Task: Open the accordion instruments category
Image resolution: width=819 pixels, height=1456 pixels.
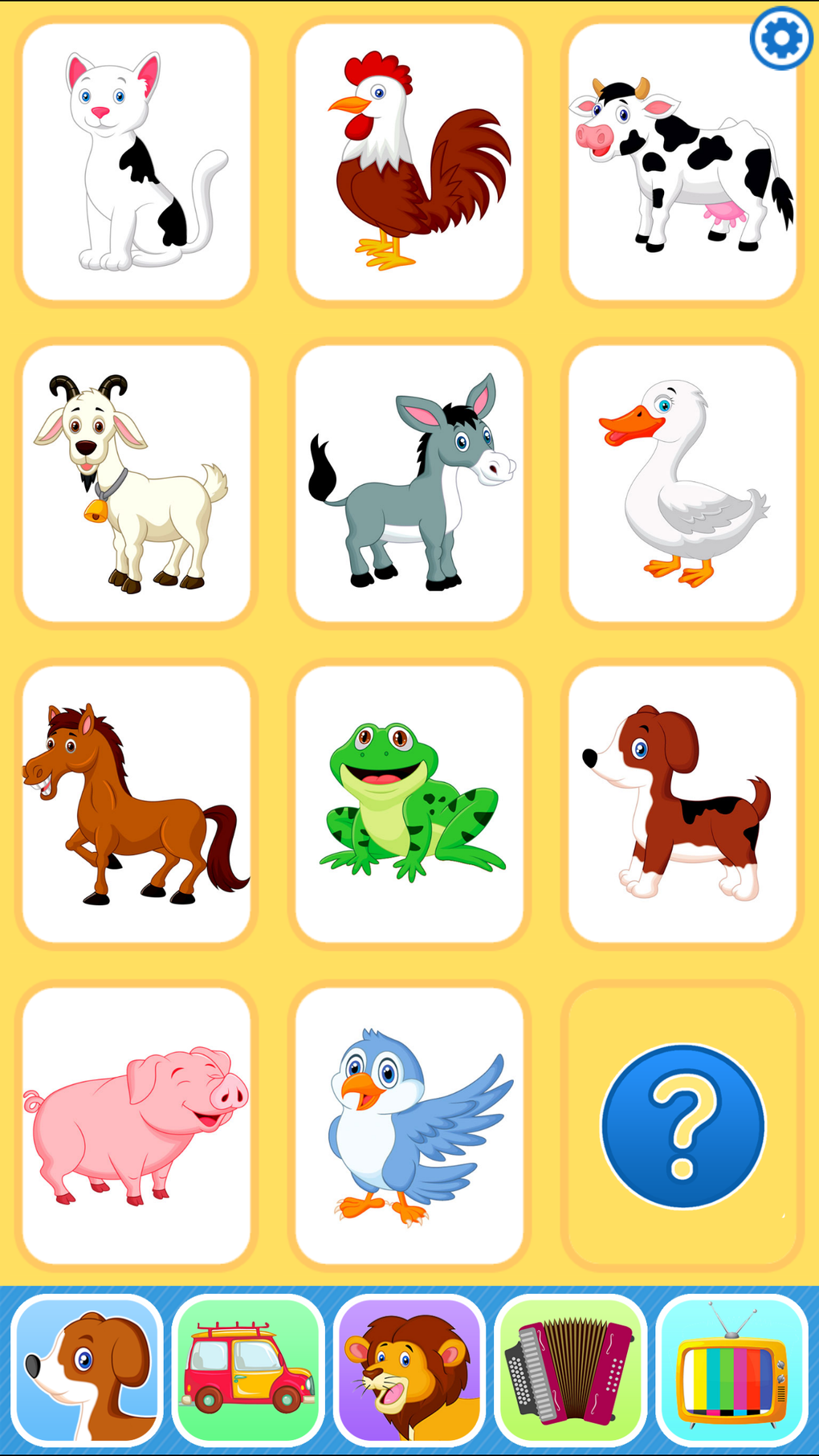Action: tap(571, 1370)
